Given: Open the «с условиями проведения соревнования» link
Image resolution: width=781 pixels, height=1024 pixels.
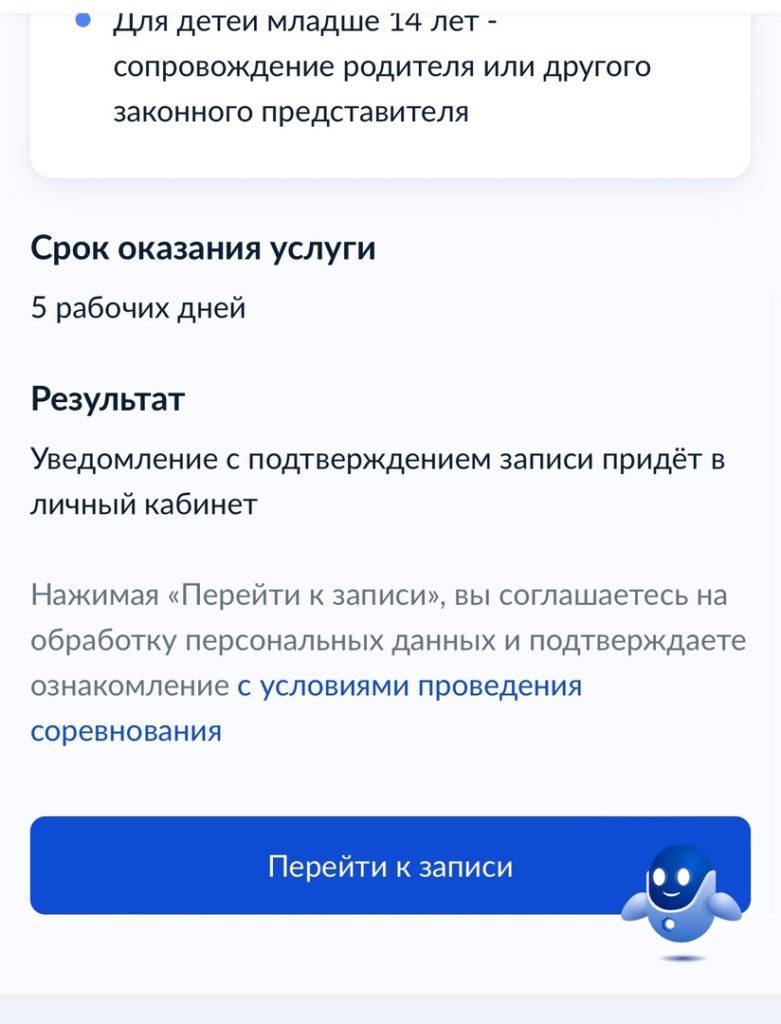Looking at the screenshot, I should 306,708.
